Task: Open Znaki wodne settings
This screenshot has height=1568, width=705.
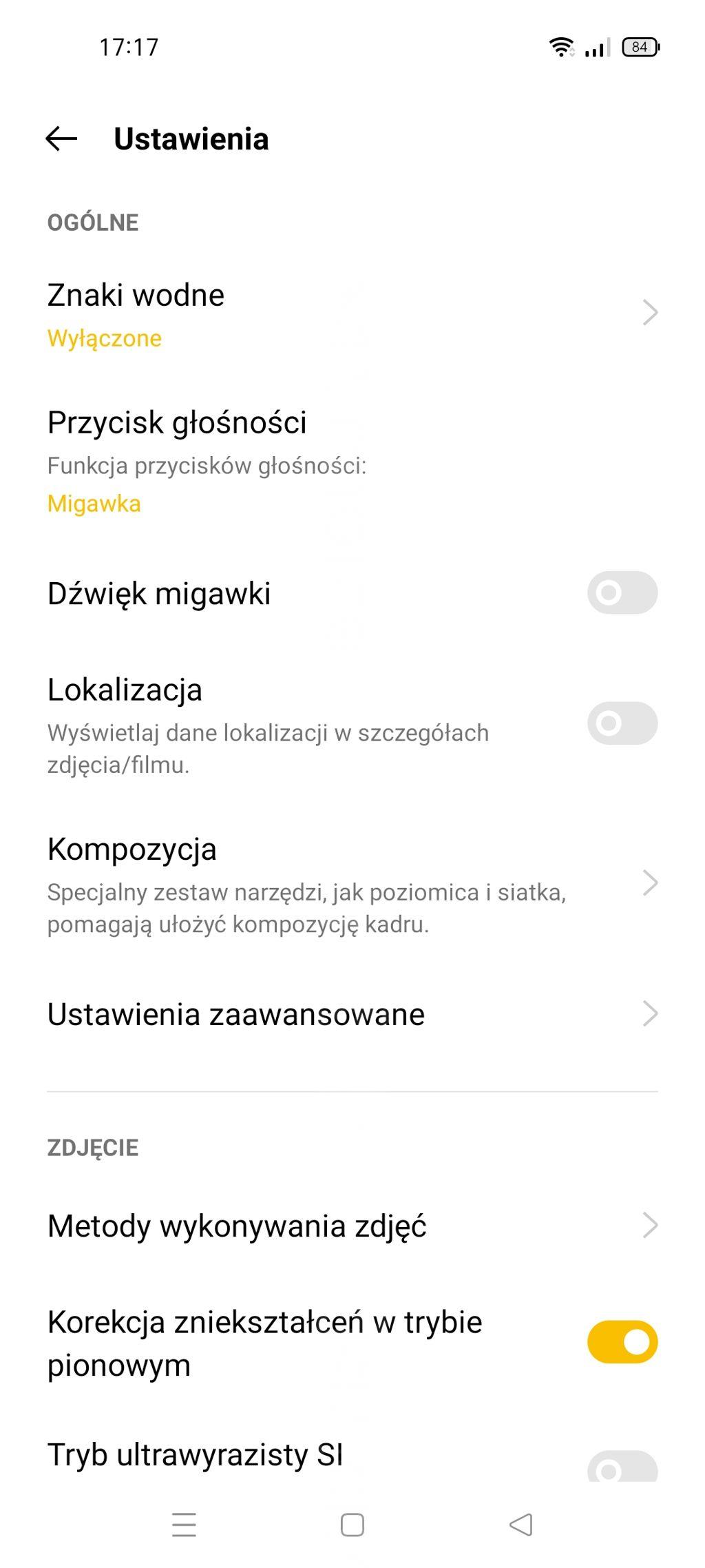Action: pyautogui.click(x=351, y=314)
